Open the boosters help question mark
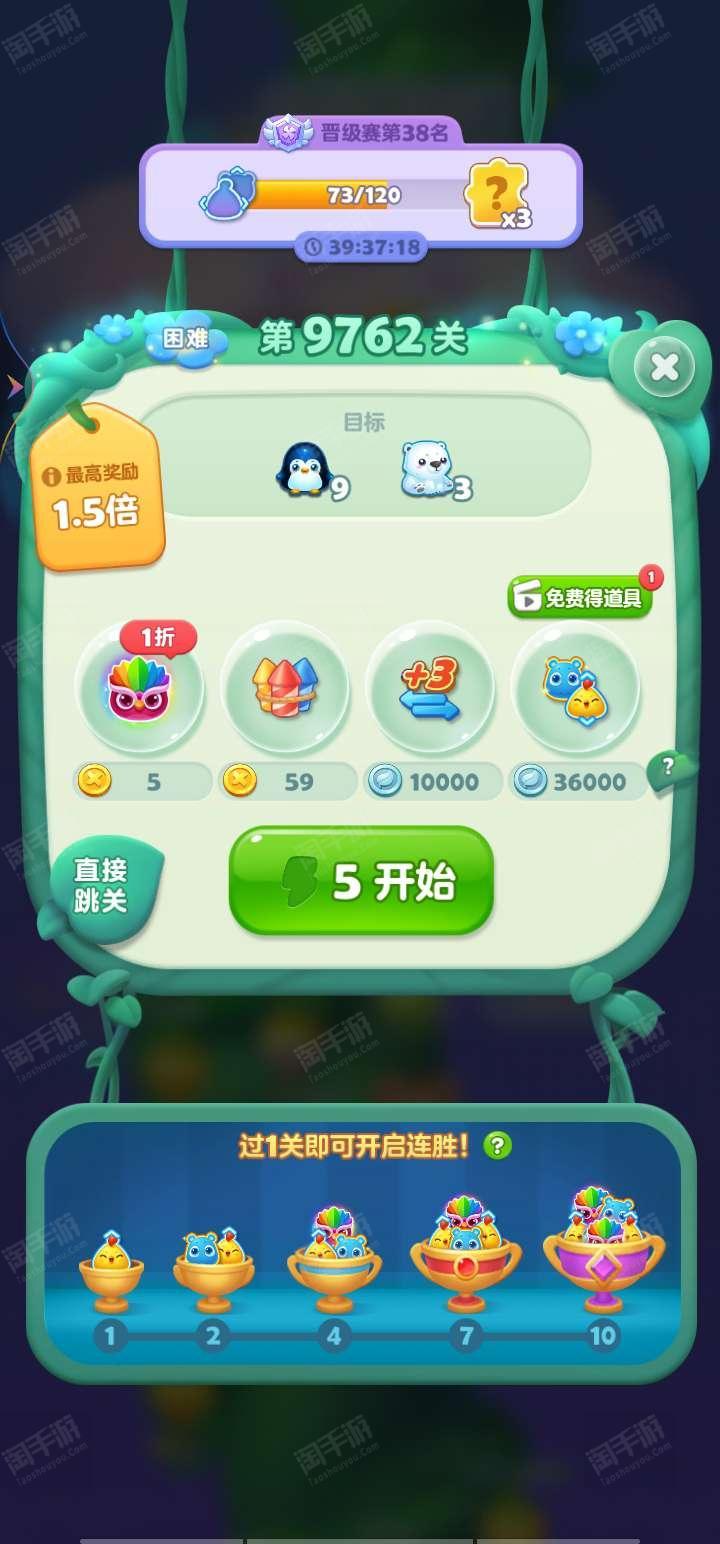The height and width of the screenshot is (1544, 720). tap(668, 768)
